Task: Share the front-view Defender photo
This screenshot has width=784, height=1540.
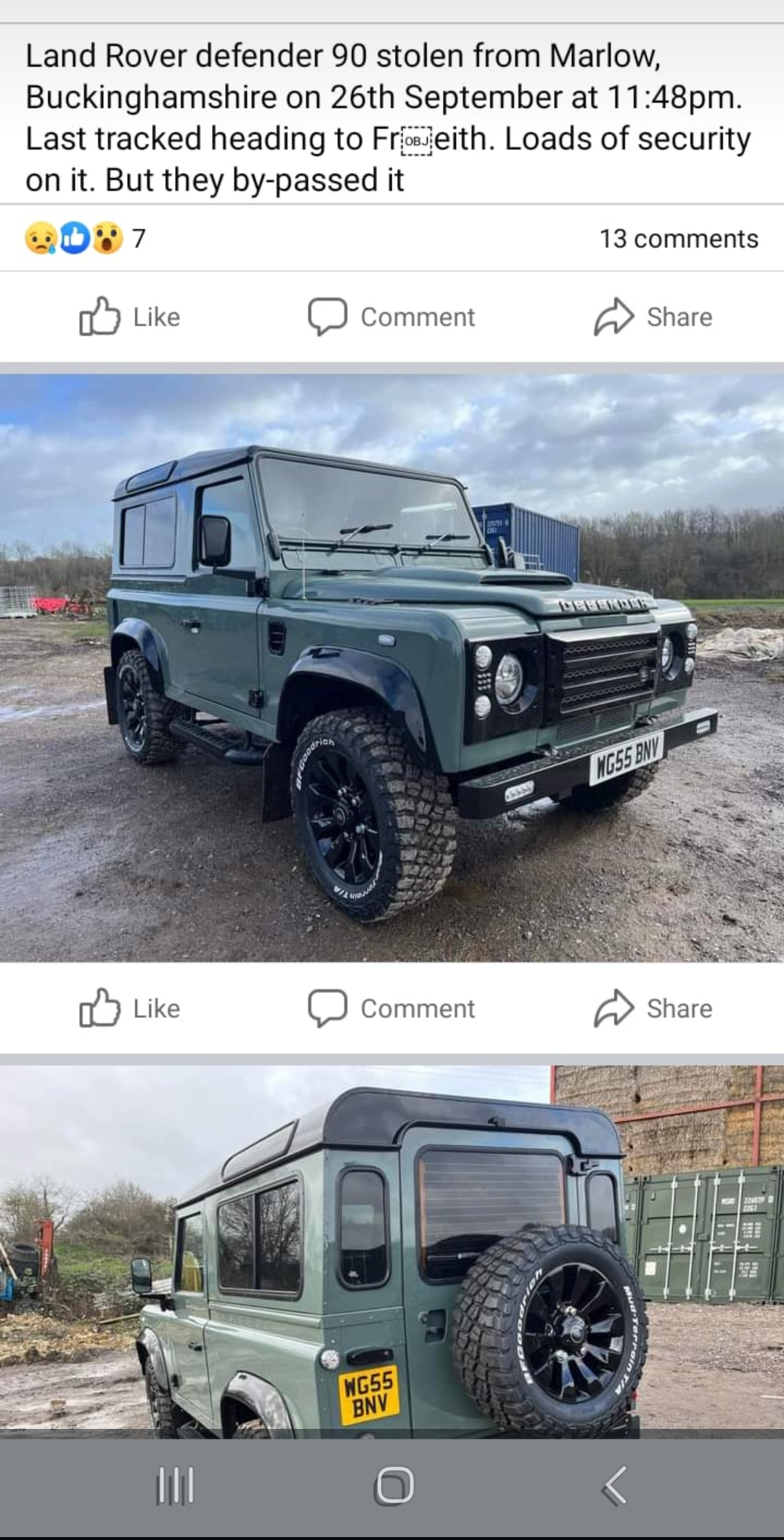Action: [x=653, y=1009]
